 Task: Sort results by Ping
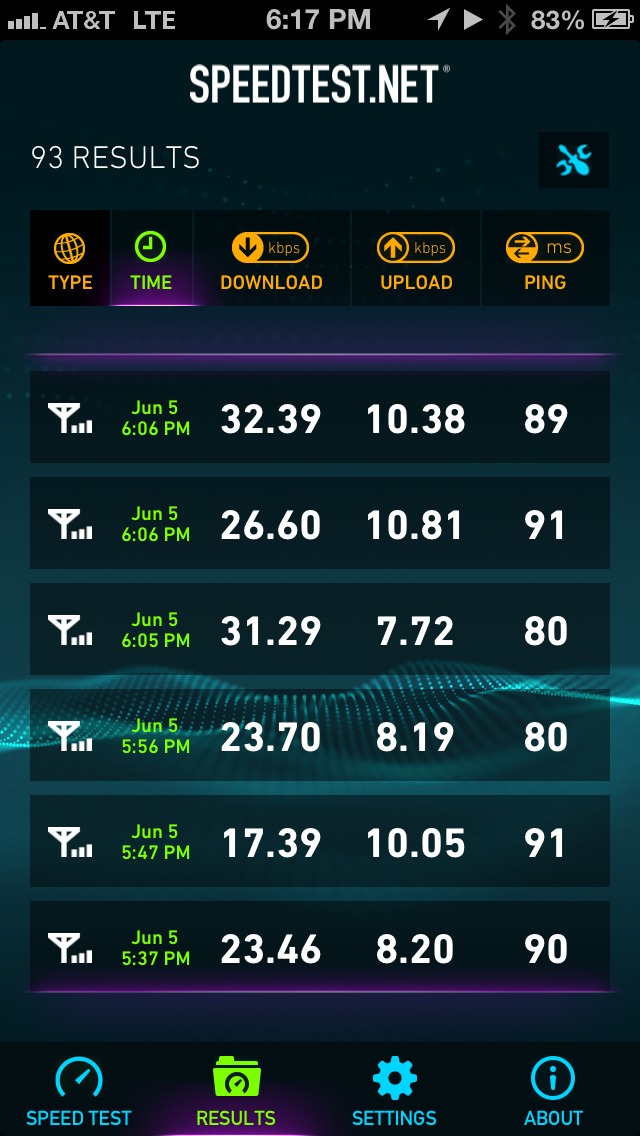point(545,258)
